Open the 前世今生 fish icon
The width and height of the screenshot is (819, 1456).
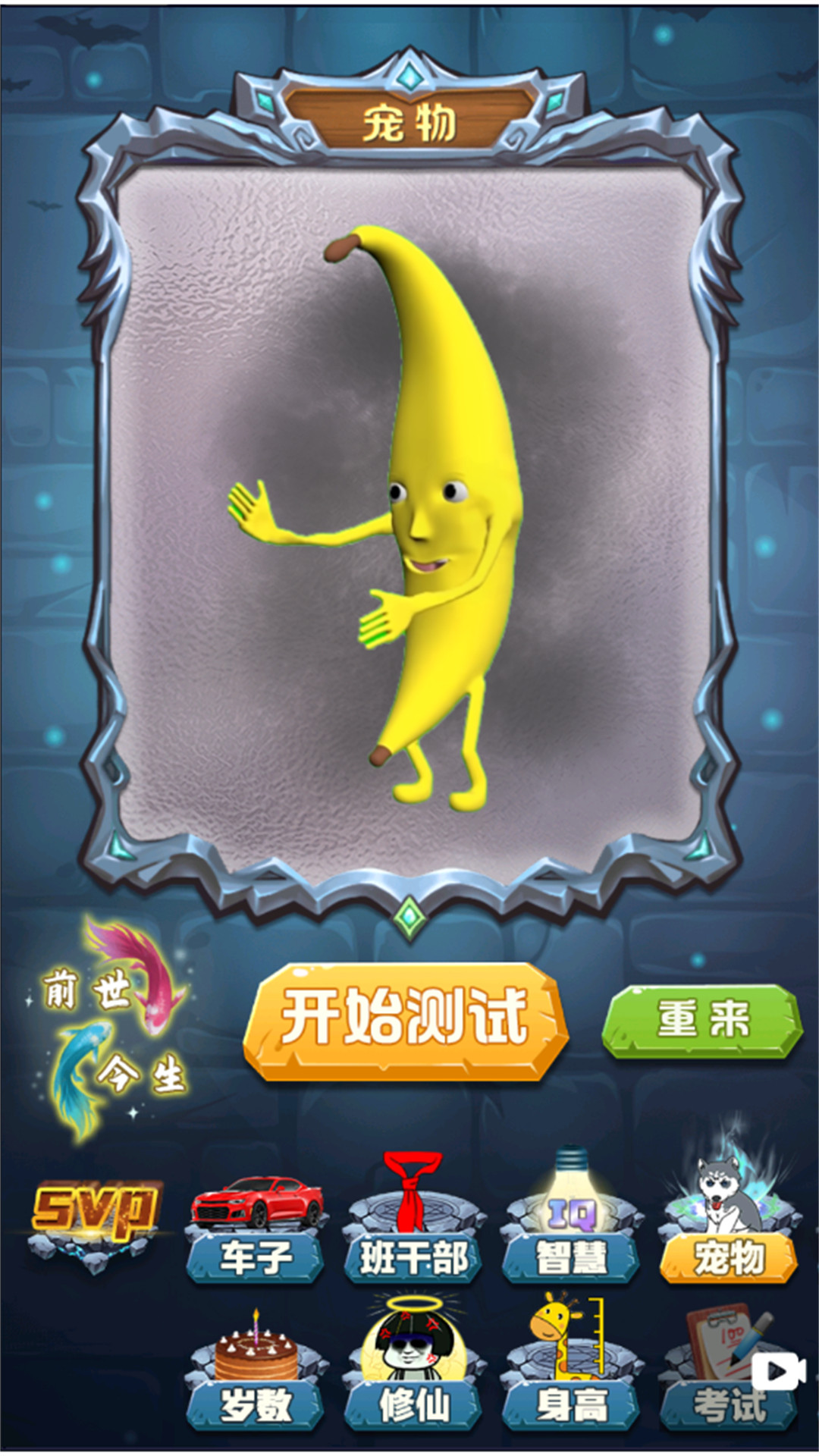coord(114,1031)
